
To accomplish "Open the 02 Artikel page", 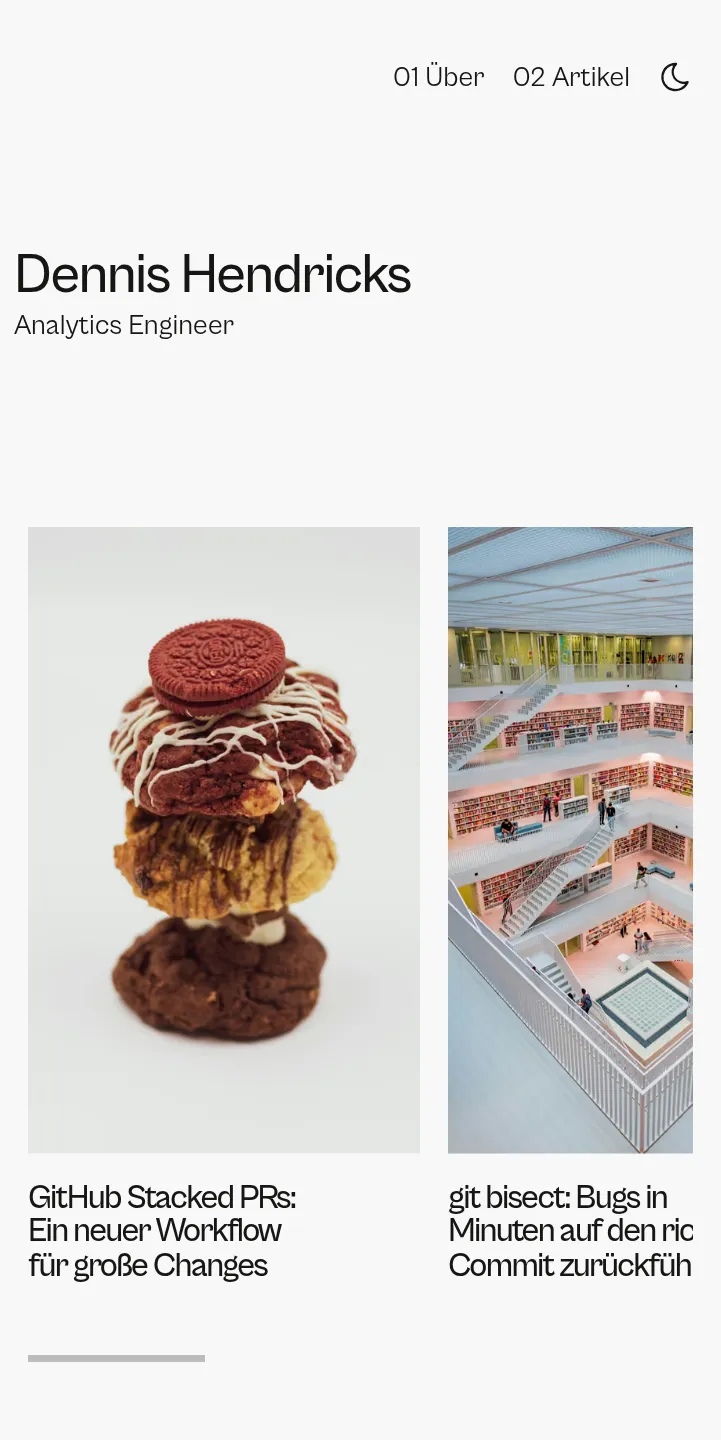I will tap(571, 77).
